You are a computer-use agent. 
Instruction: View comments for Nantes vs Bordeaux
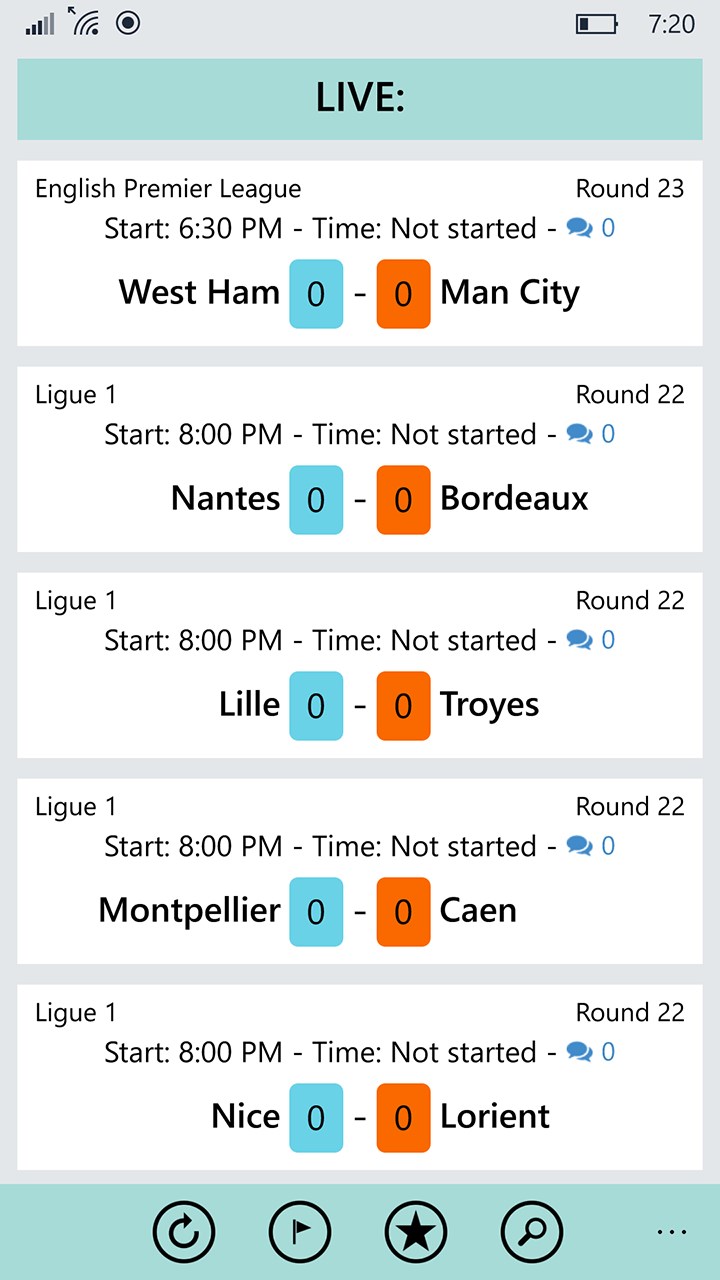(590, 434)
